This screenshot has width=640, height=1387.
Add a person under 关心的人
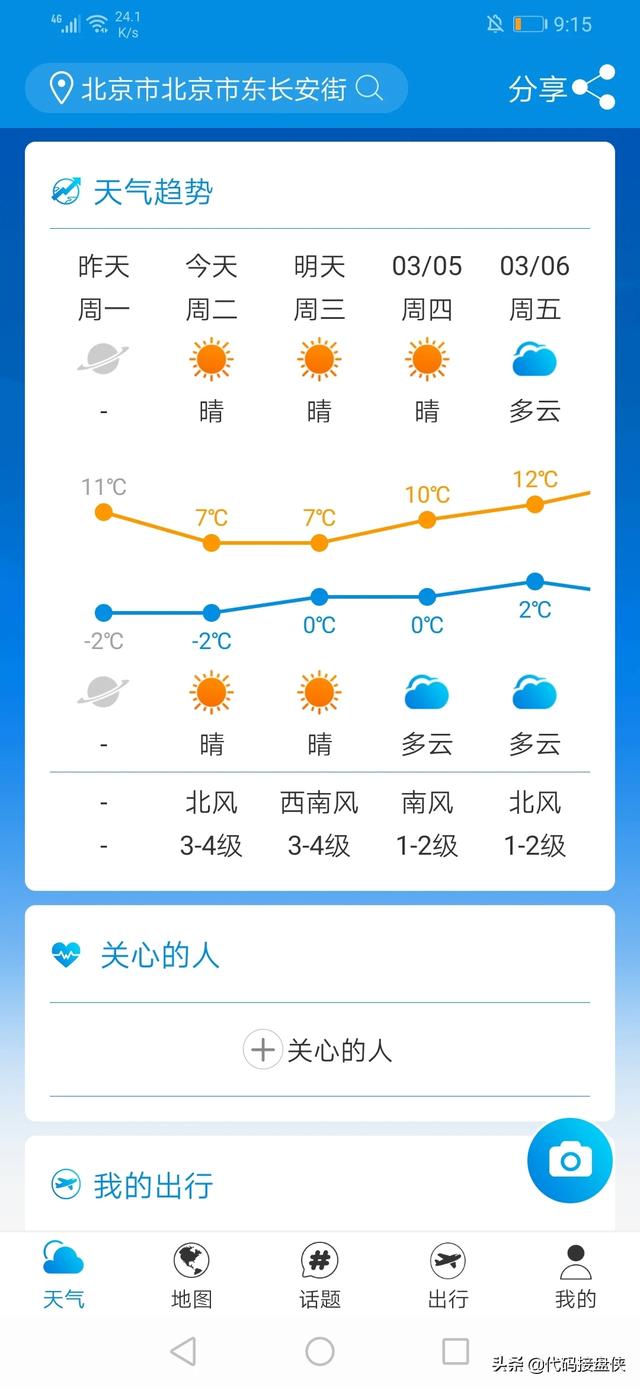coord(318,1050)
